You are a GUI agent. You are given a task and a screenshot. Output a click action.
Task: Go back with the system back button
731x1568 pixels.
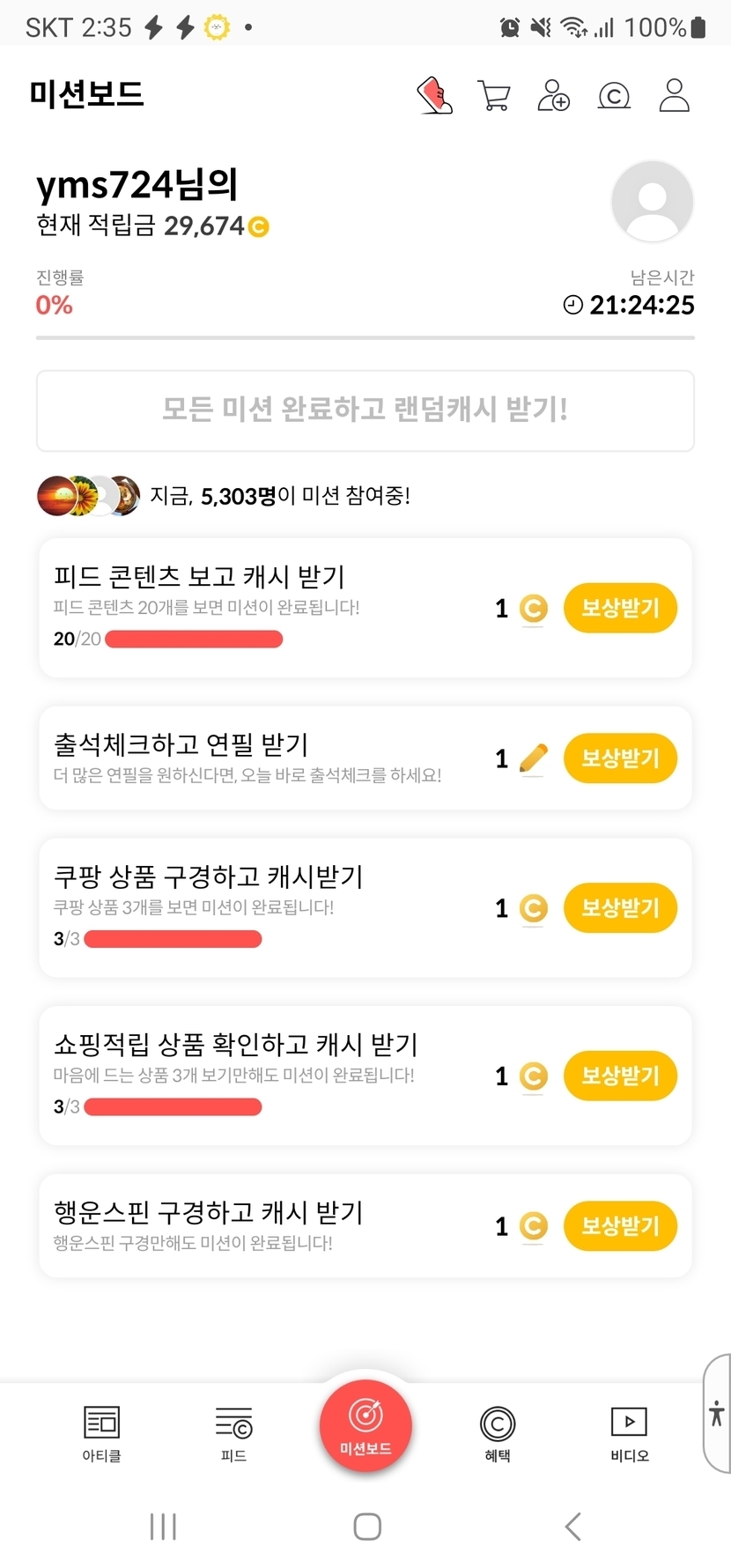tap(572, 1527)
